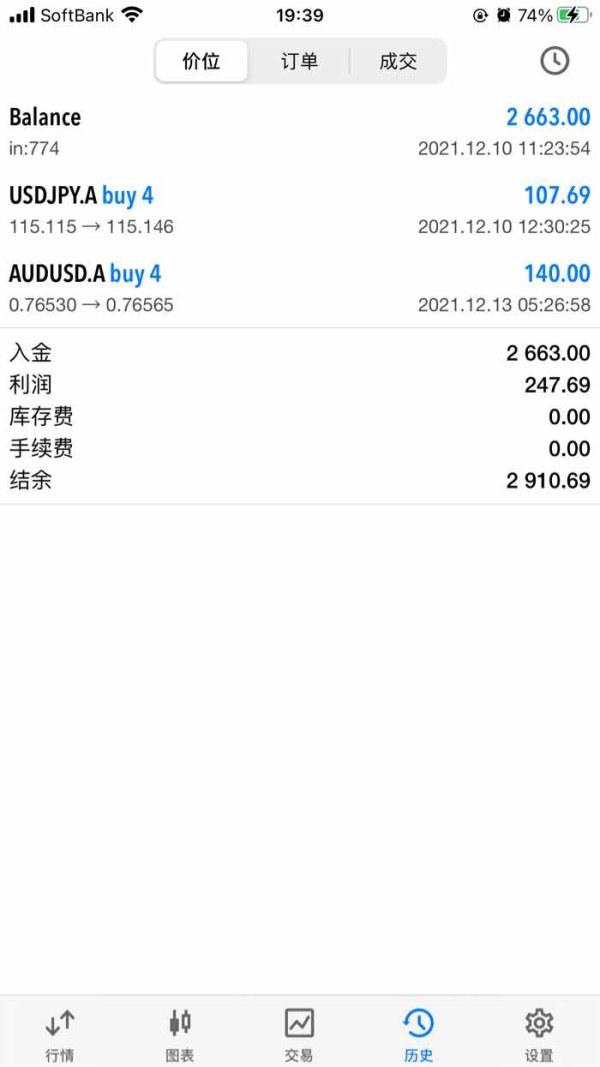The image size is (600, 1067).
Task: Select the 价位 segment
Action: click(x=201, y=61)
